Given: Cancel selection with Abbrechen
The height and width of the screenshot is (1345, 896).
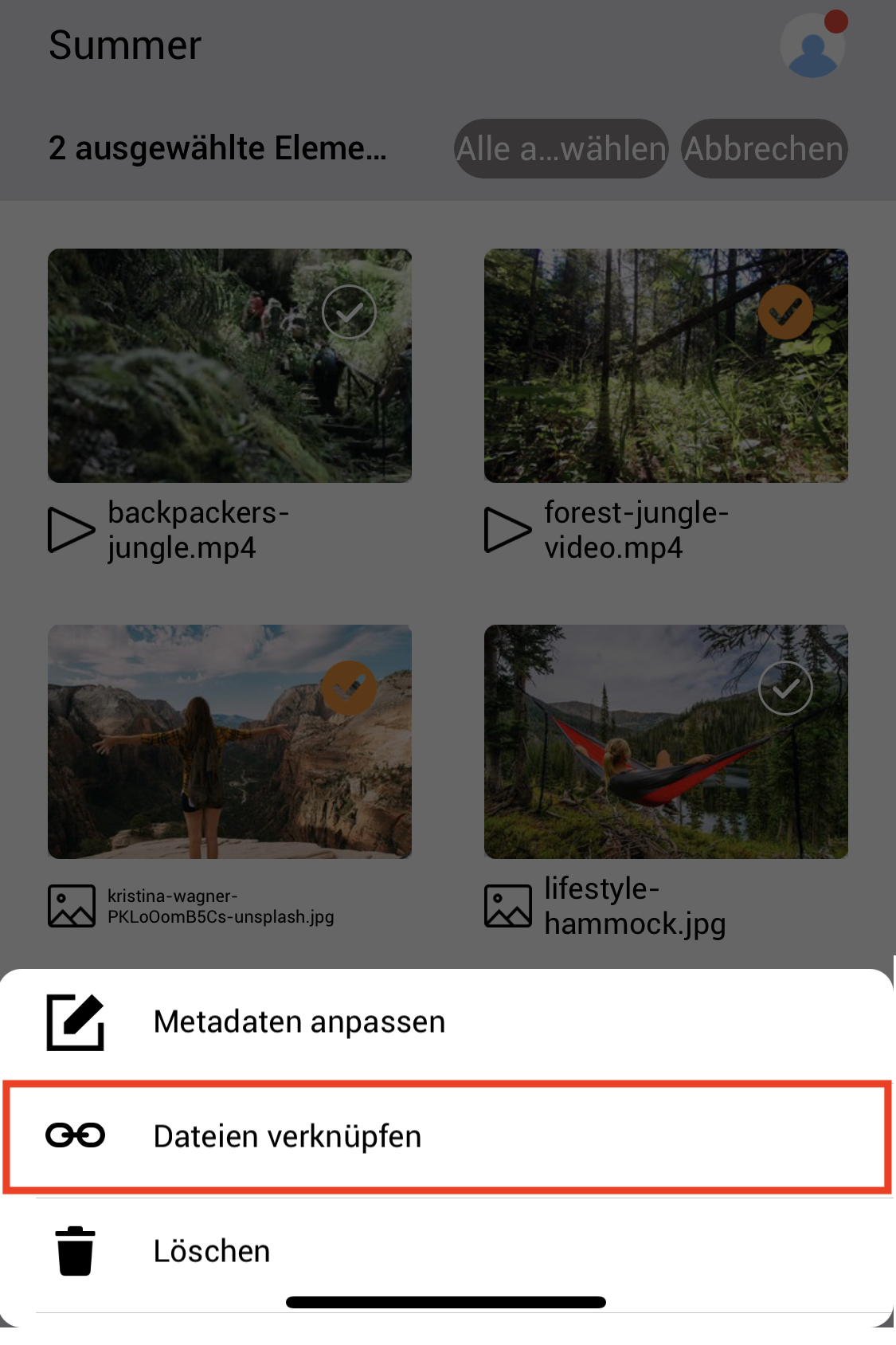Looking at the screenshot, I should 764,149.
